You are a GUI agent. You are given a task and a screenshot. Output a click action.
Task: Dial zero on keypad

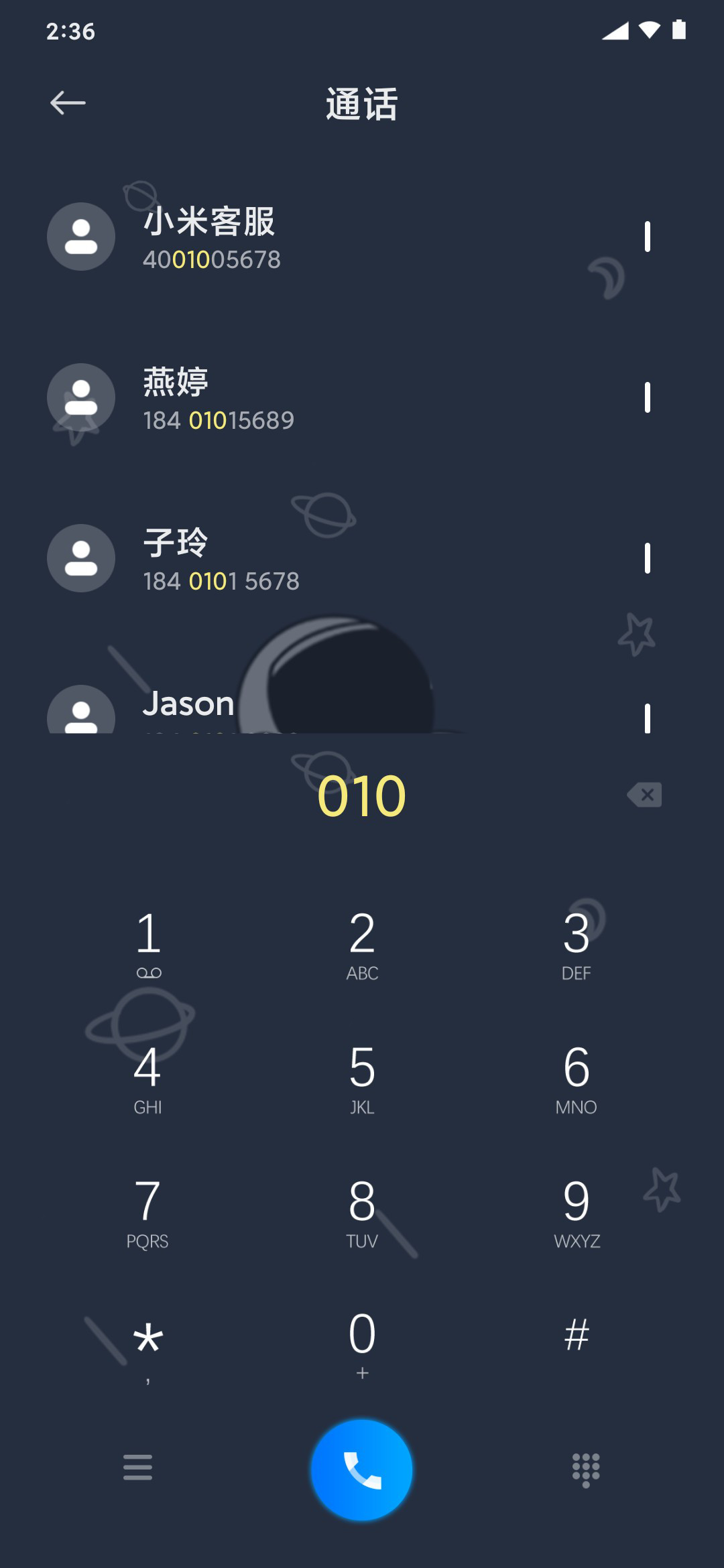362,1346
